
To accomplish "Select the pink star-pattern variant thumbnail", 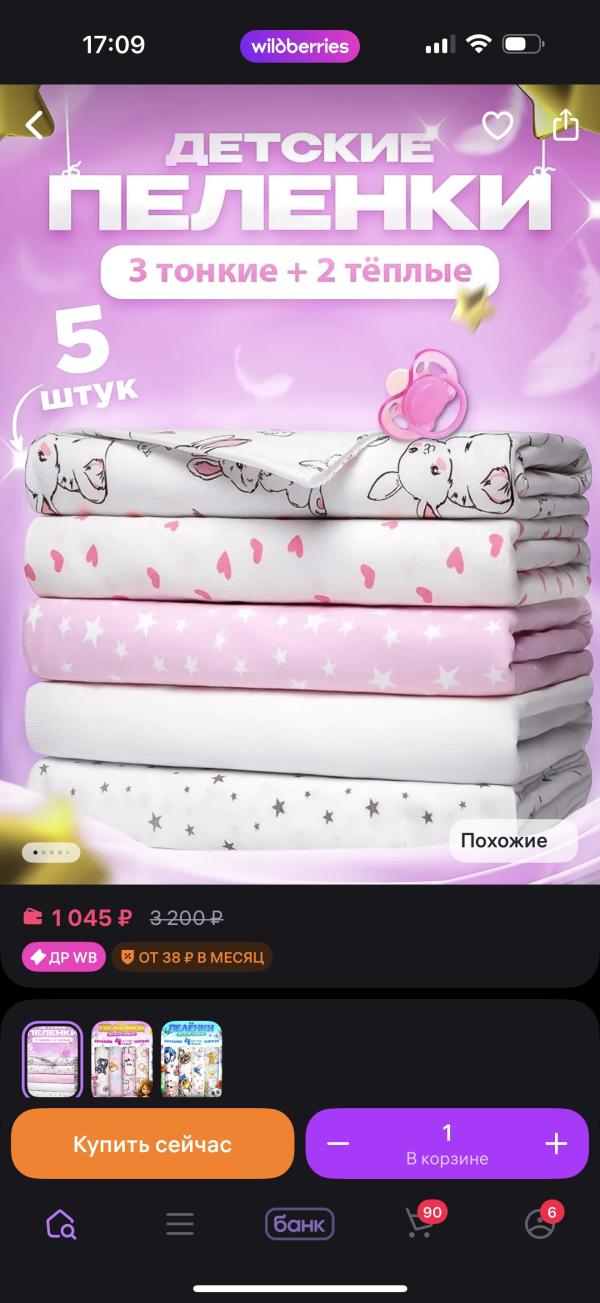I will click(x=53, y=1060).
